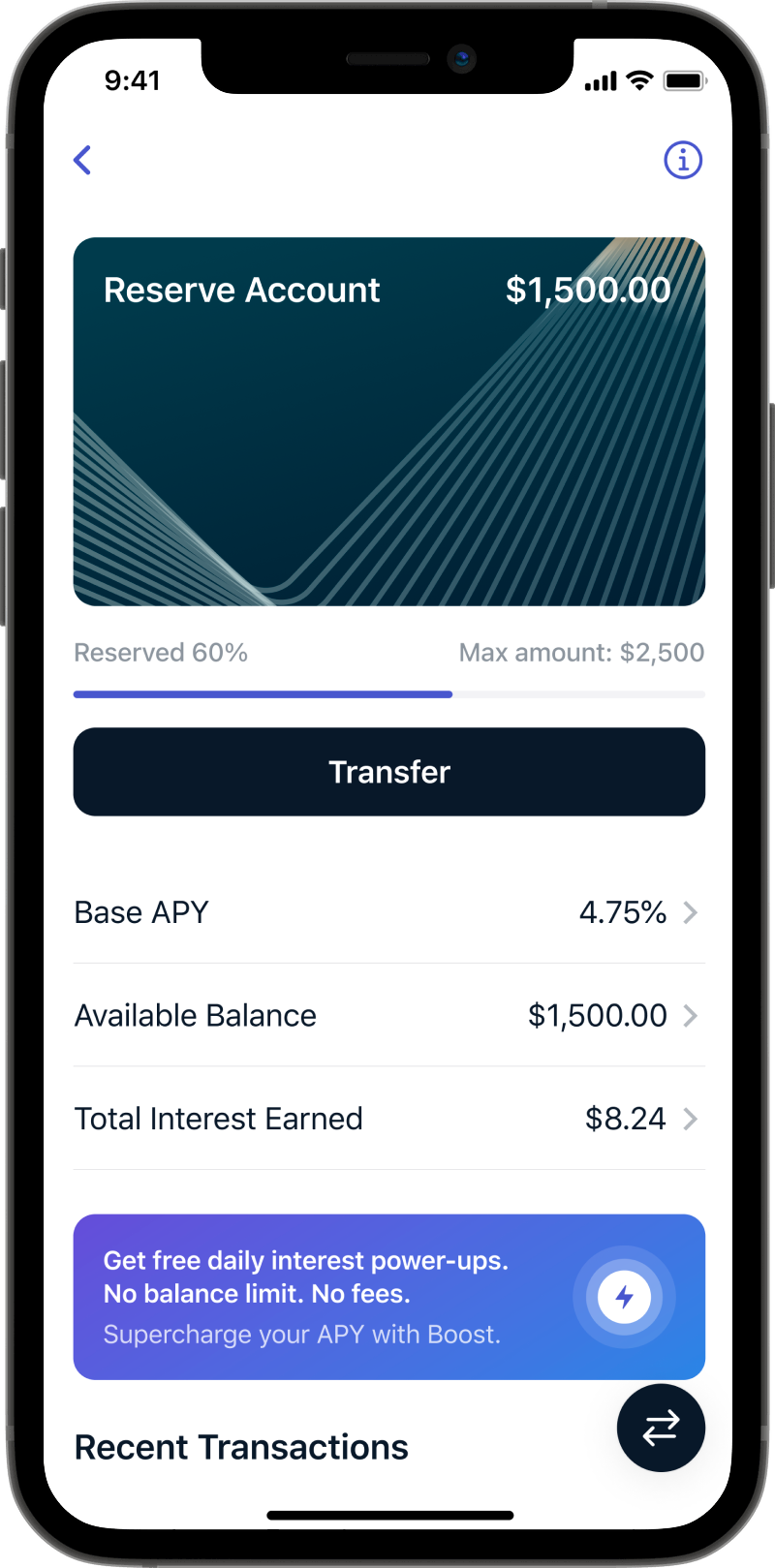The width and height of the screenshot is (775, 1568).
Task: View Available Balance details
Action: pyautogui.click(x=388, y=1015)
